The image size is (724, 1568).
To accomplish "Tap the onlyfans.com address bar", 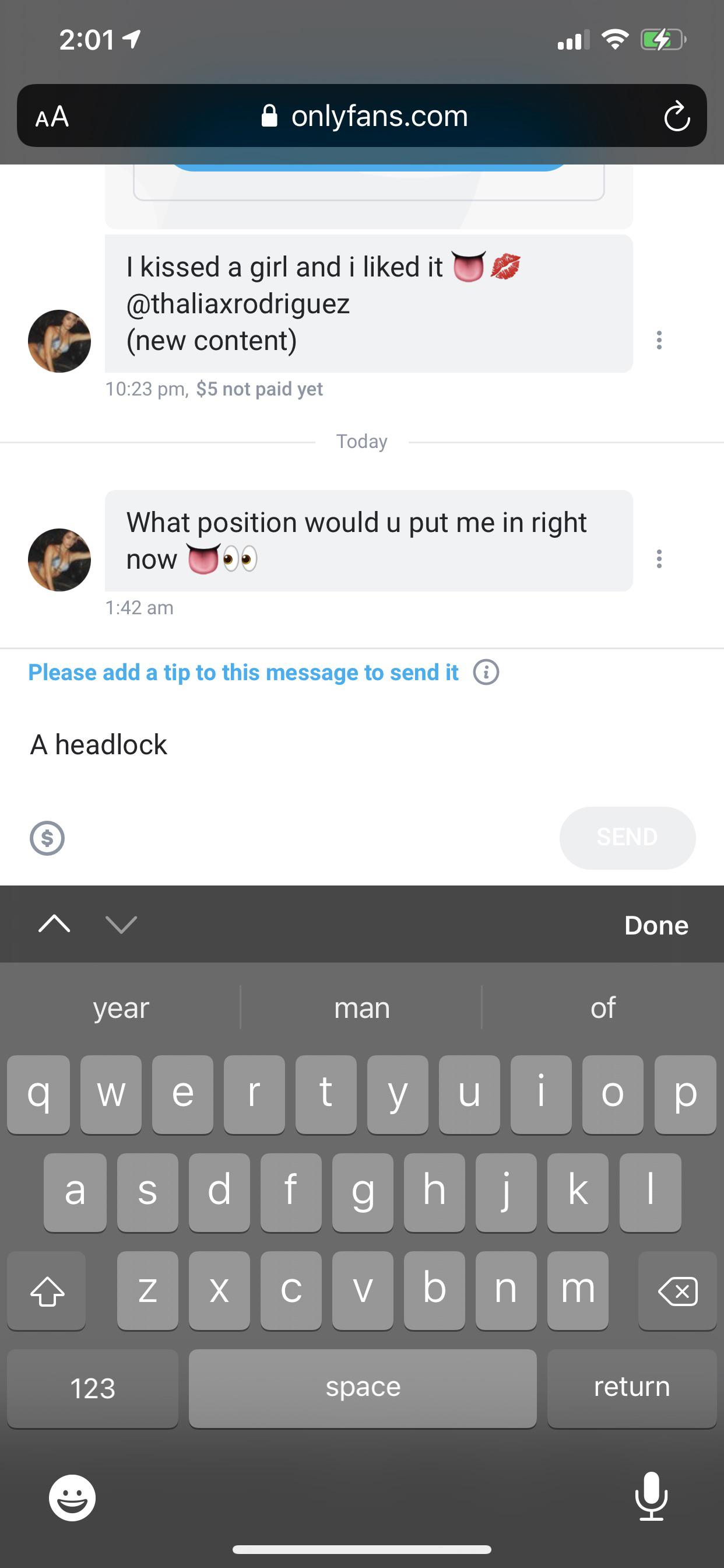I will click(x=364, y=116).
